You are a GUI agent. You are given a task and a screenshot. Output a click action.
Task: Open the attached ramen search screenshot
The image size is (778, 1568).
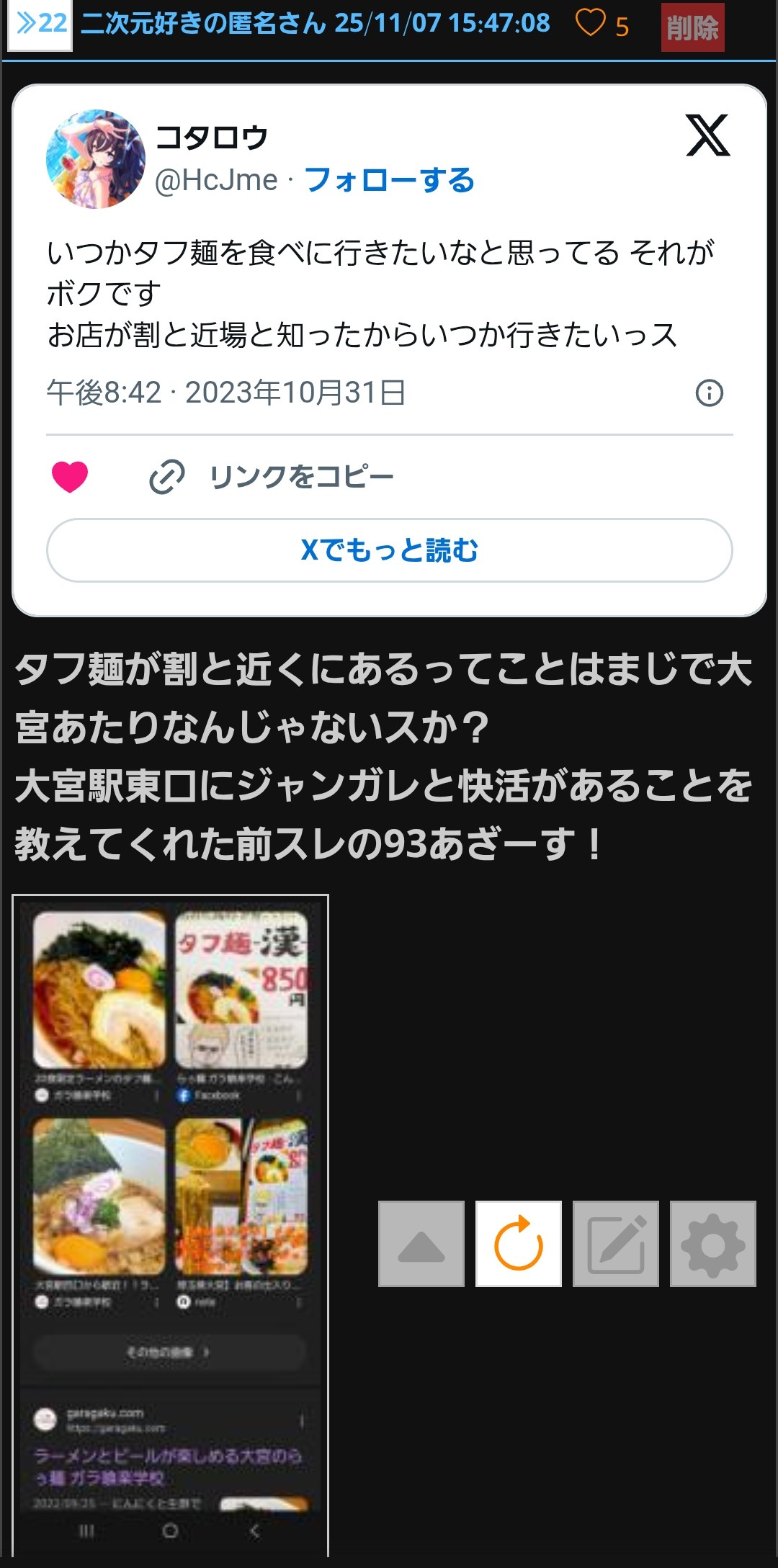[x=170, y=1224]
